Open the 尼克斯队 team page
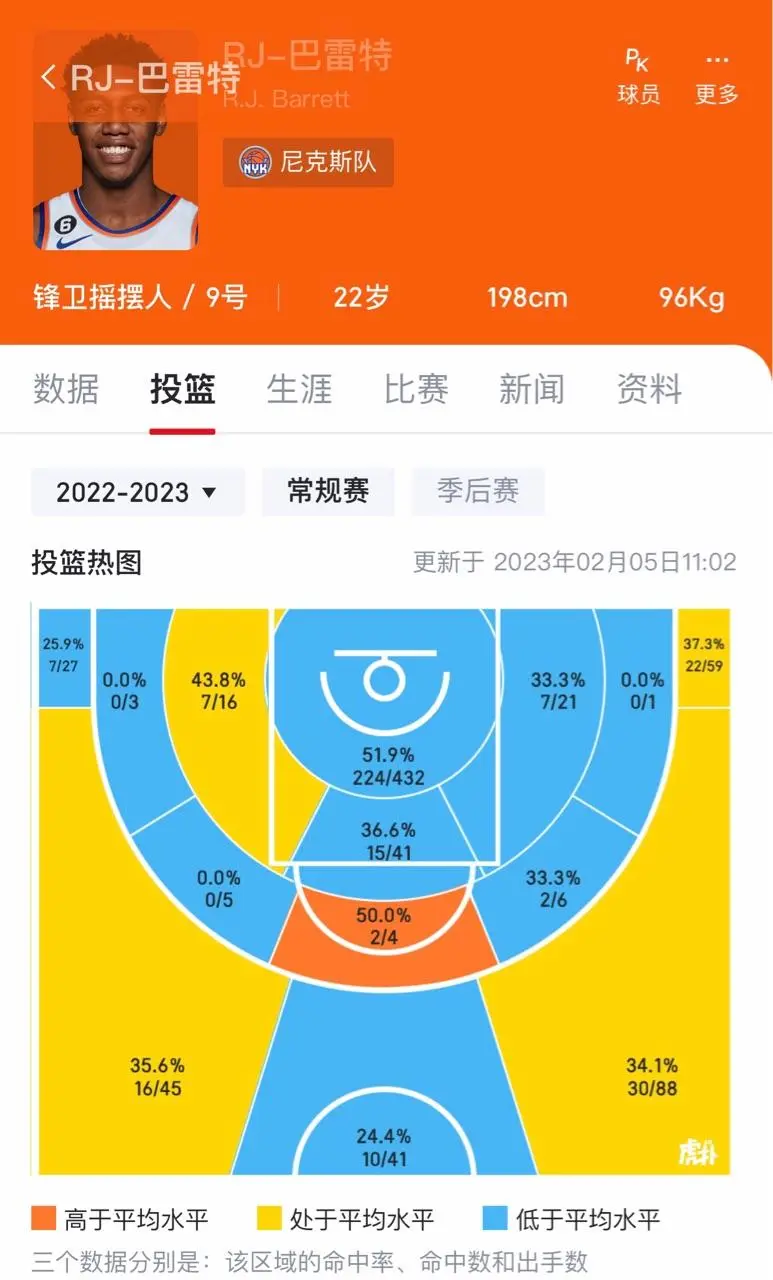Screen dimensions: 773x1280 308,162
